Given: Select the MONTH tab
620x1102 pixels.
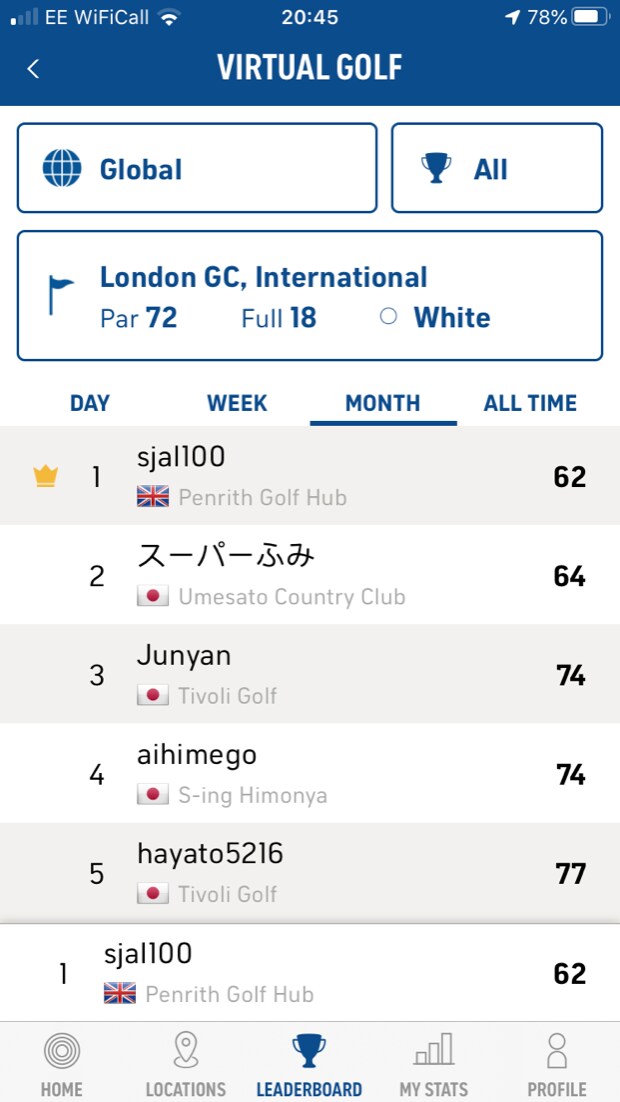Looking at the screenshot, I should (x=382, y=404).
